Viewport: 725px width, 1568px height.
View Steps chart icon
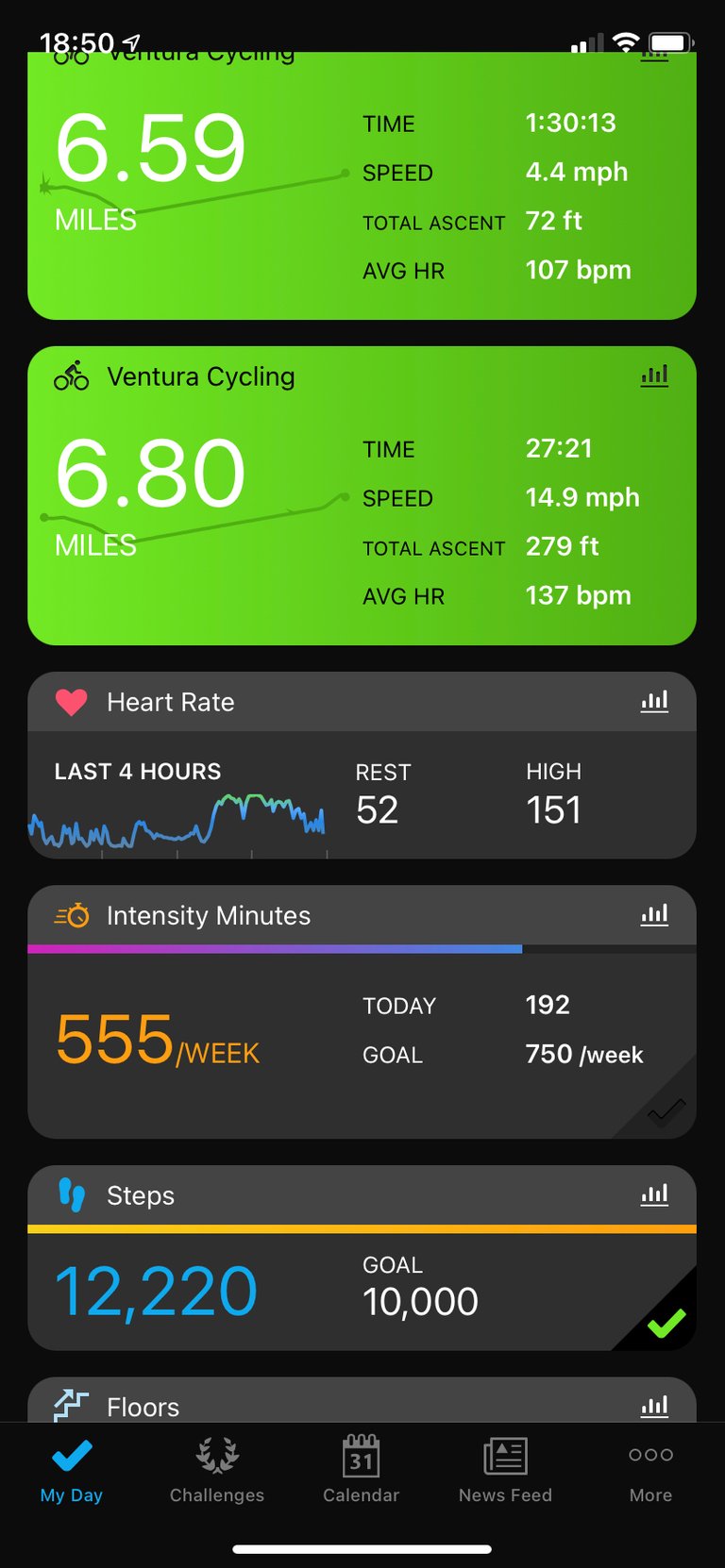(654, 1194)
